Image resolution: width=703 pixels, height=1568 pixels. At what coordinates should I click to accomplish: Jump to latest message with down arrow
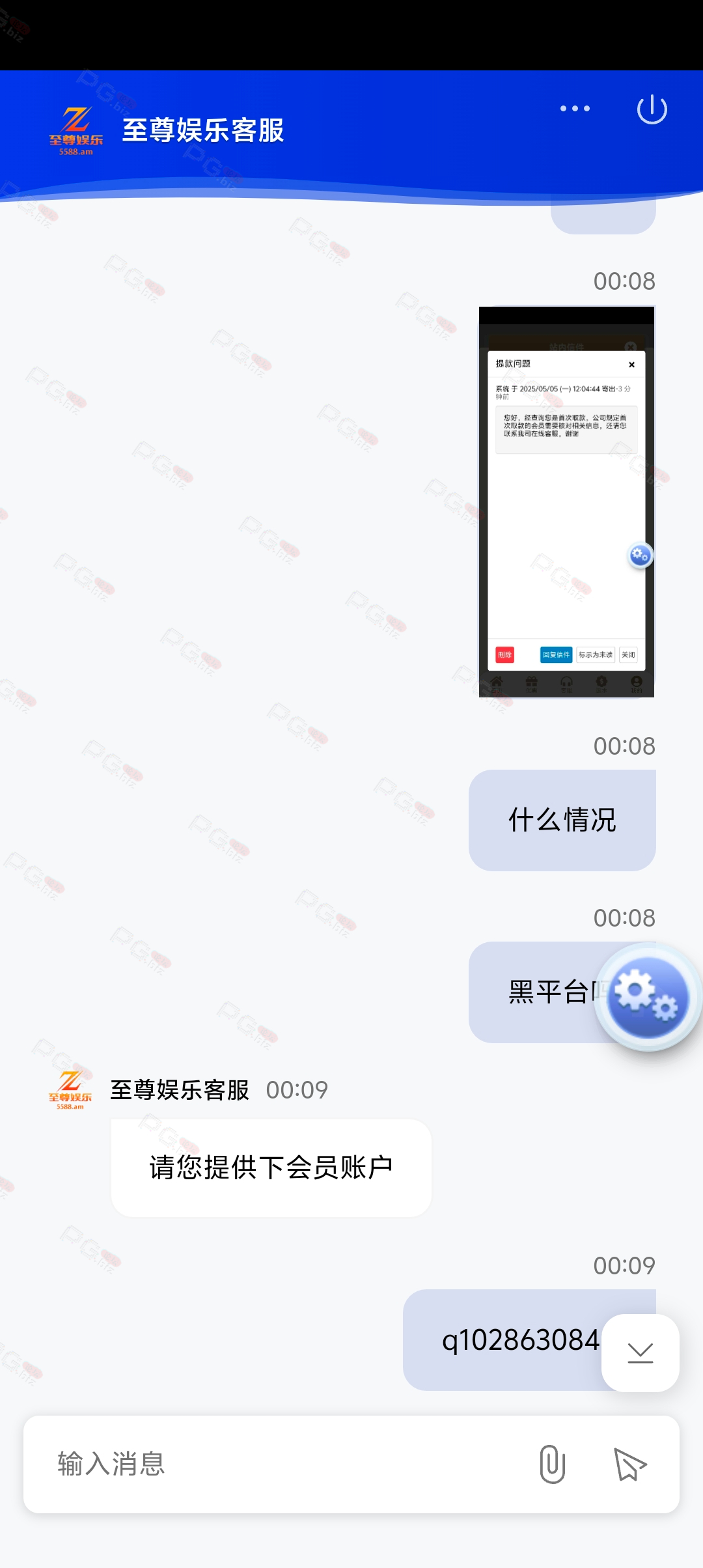point(640,1352)
